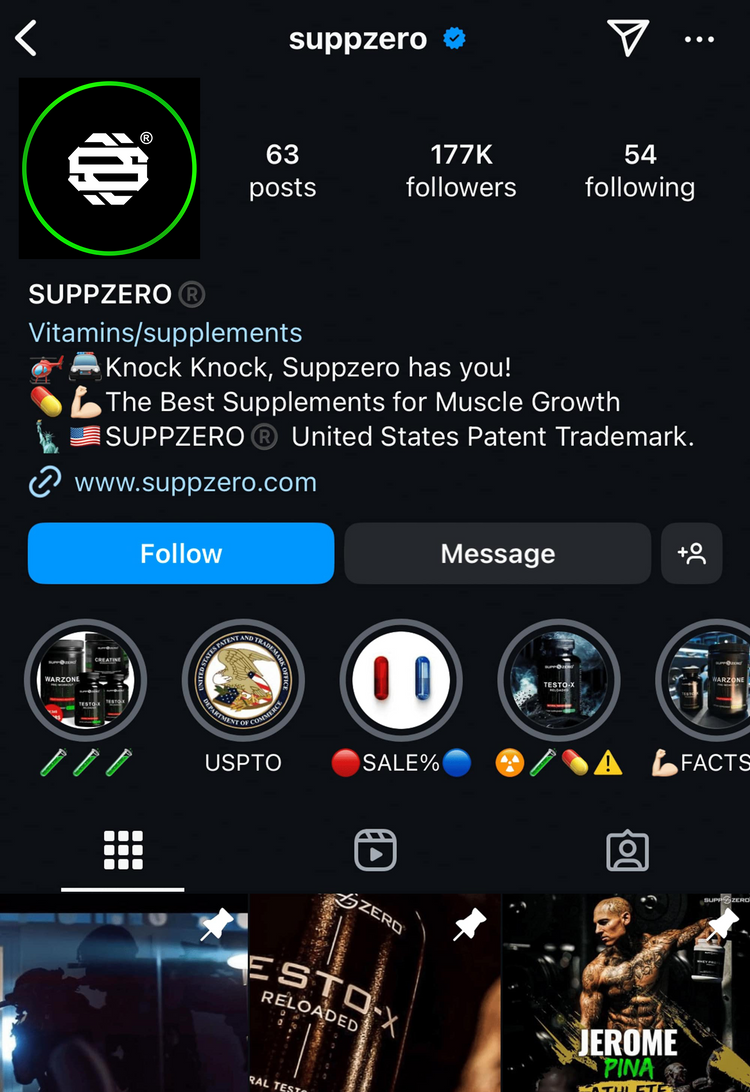This screenshot has width=750, height=1092.
Task: Switch to the tagged photos tab
Action: 628,851
